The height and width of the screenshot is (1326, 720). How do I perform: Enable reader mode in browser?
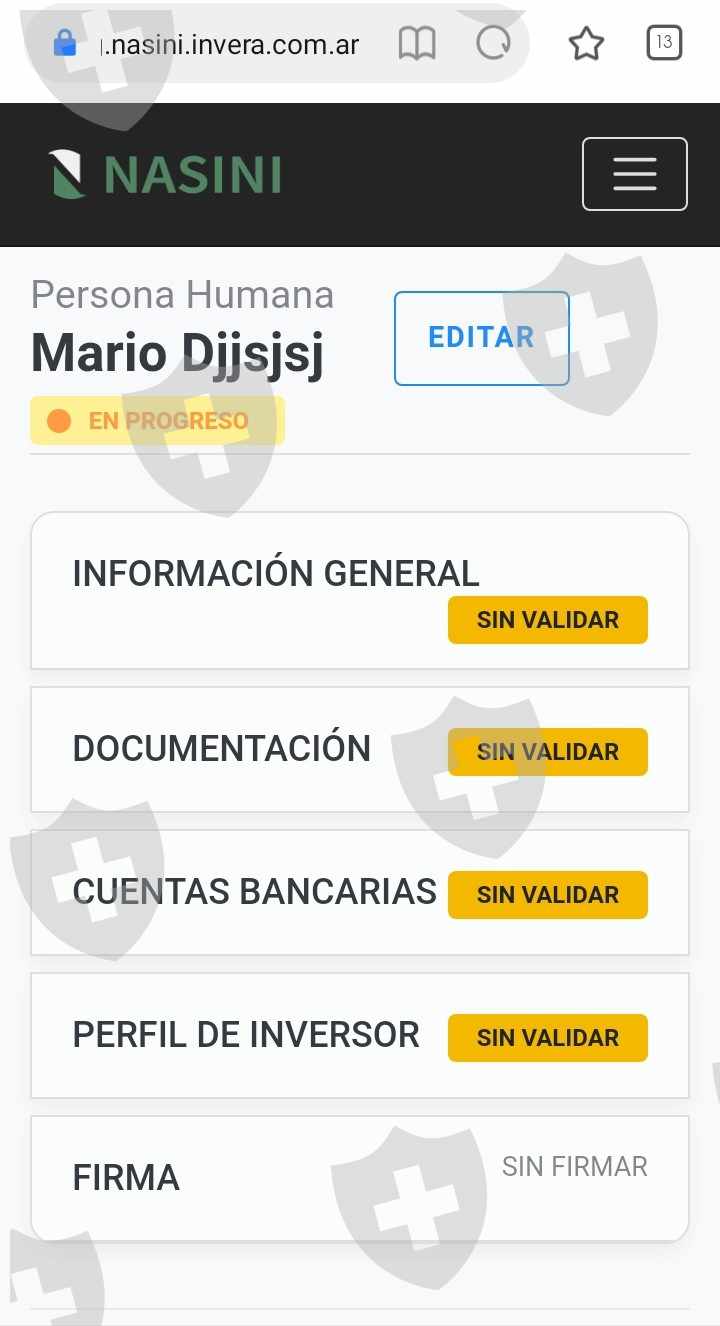pyautogui.click(x=417, y=44)
